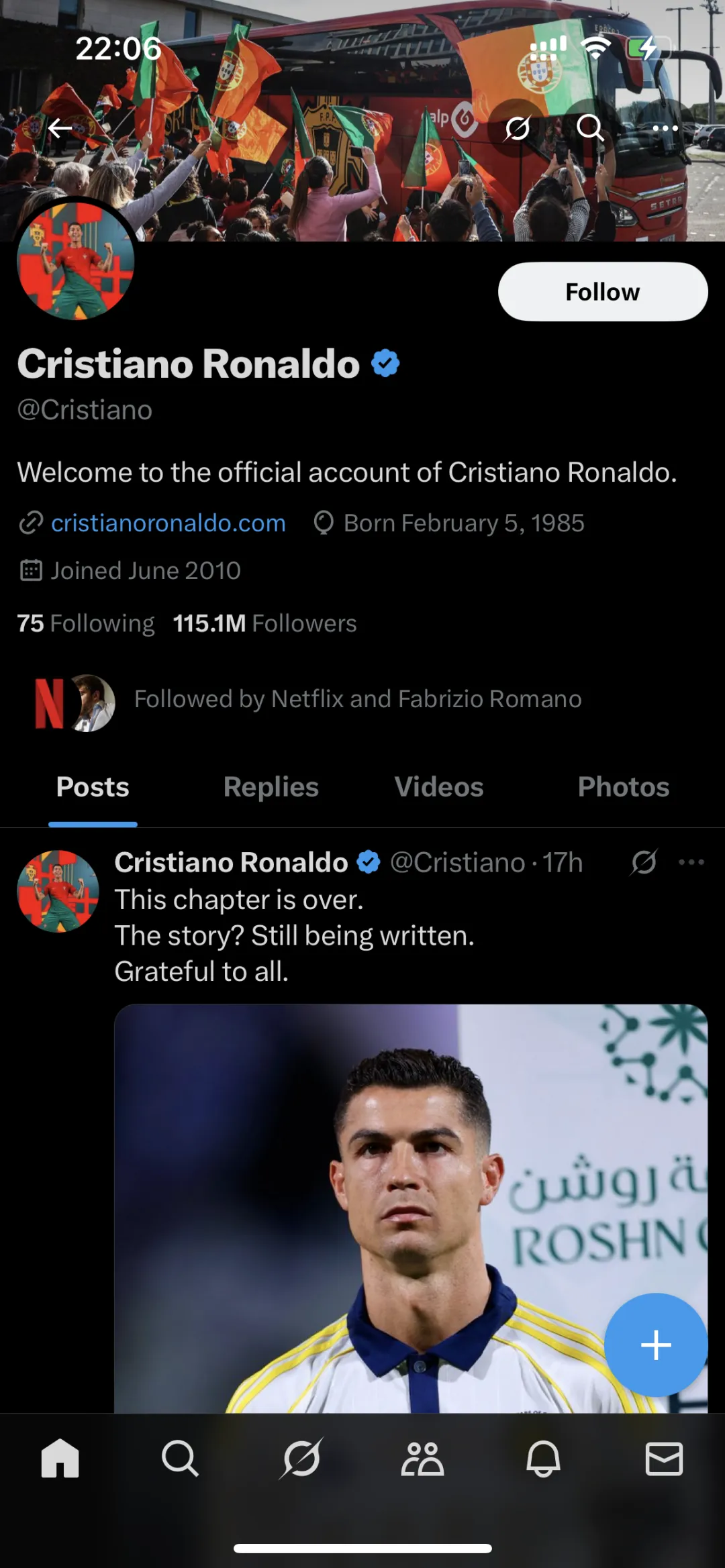
Task: Switch to the Photos tab
Action: click(624, 787)
